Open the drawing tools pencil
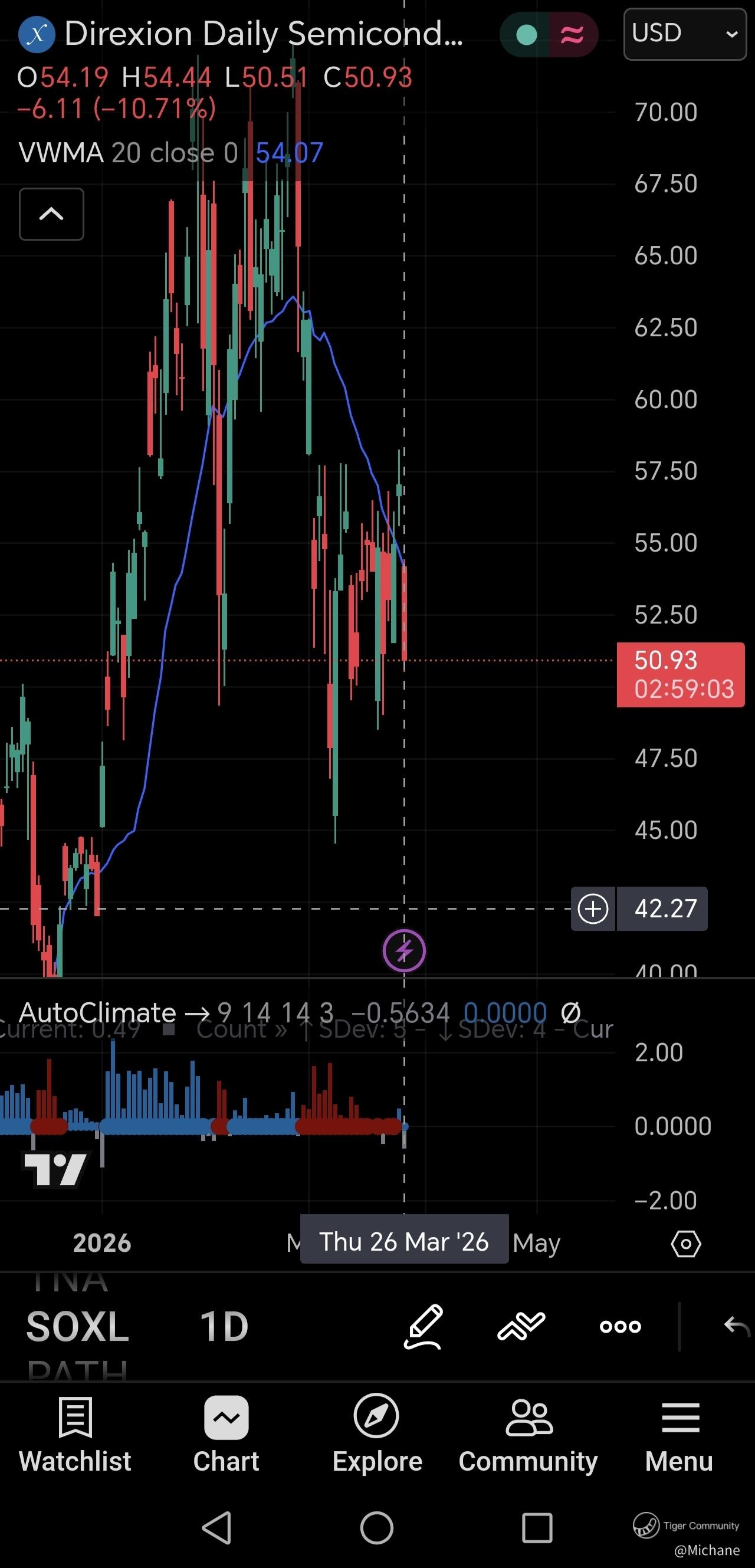The width and height of the screenshot is (755, 1568). click(424, 1327)
